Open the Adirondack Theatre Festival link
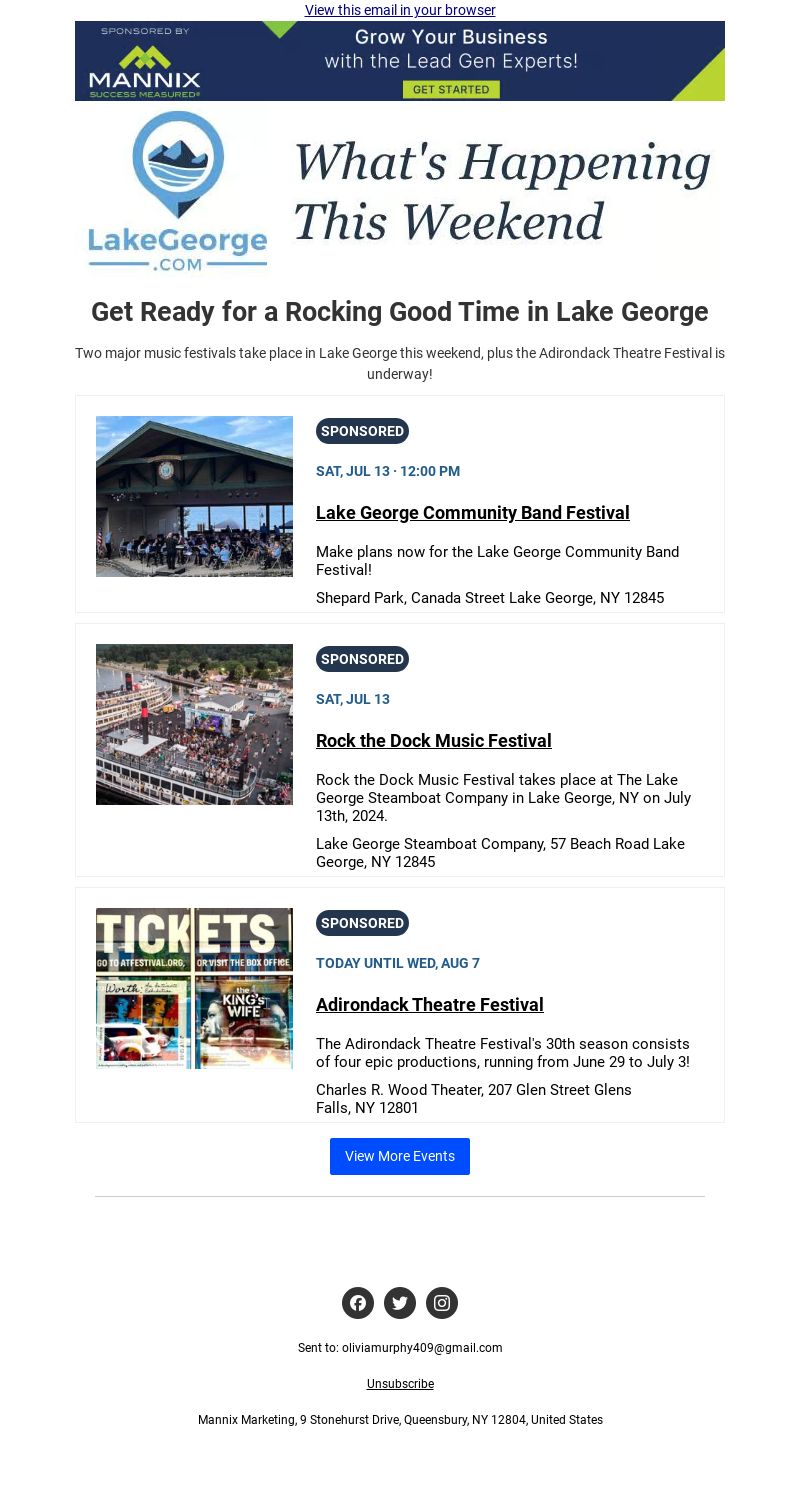 pos(430,1005)
